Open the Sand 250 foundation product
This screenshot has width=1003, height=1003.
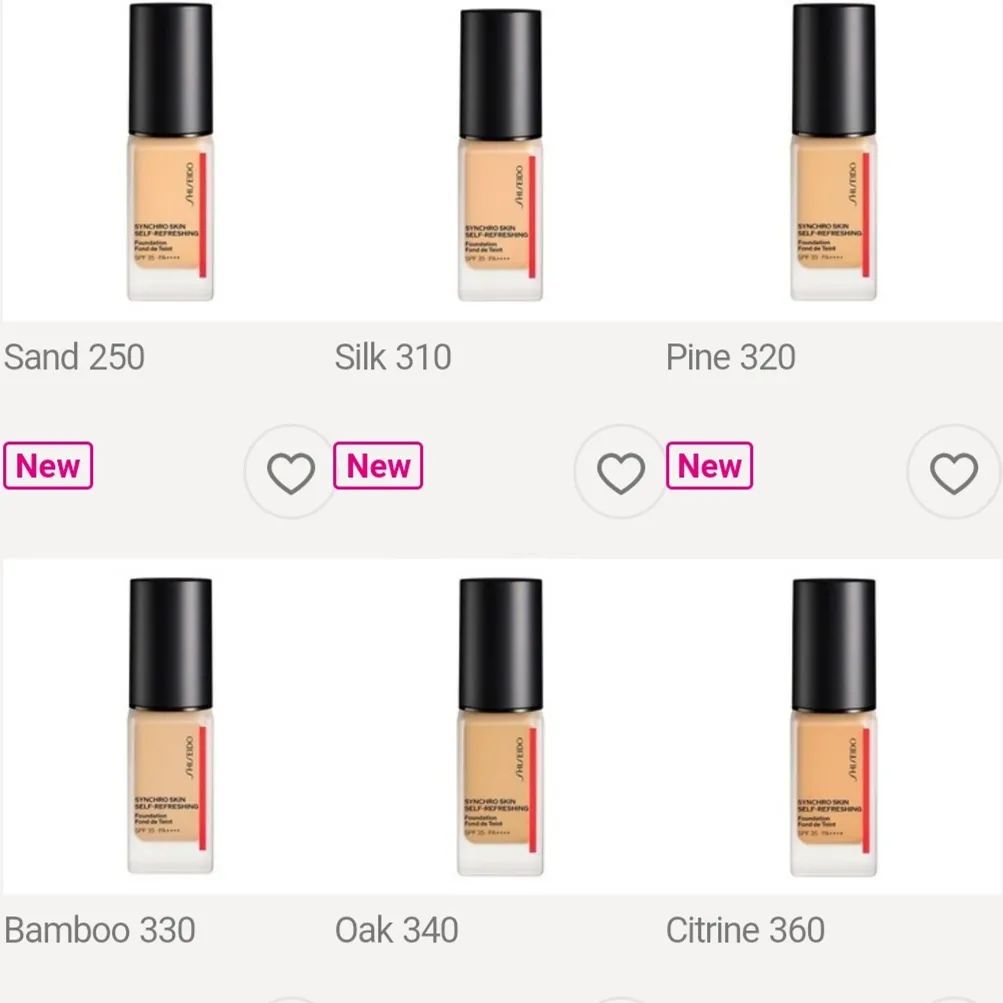tap(170, 155)
